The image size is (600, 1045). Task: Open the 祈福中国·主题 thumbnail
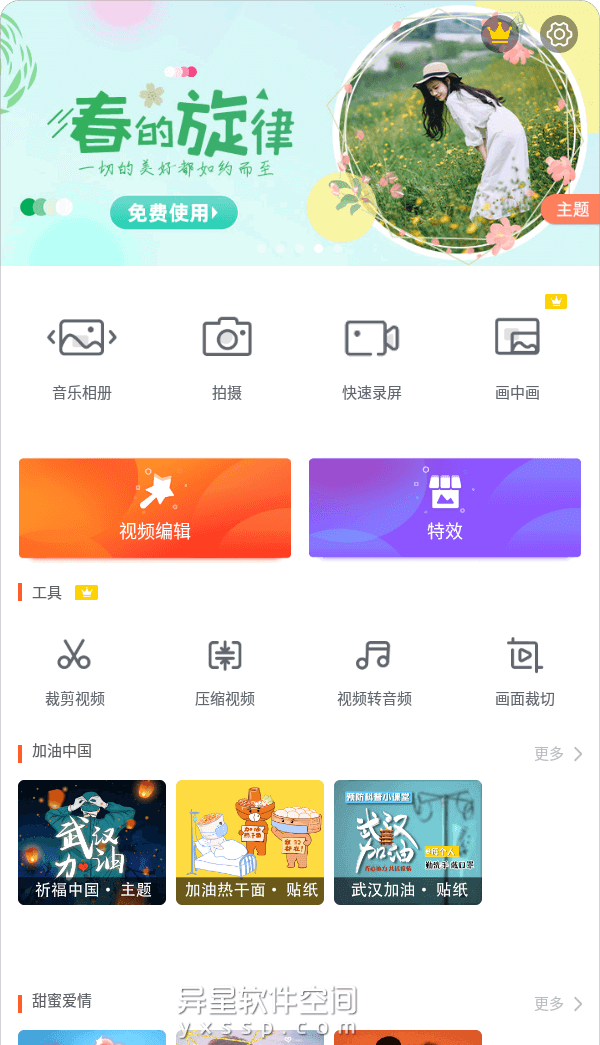coord(92,842)
